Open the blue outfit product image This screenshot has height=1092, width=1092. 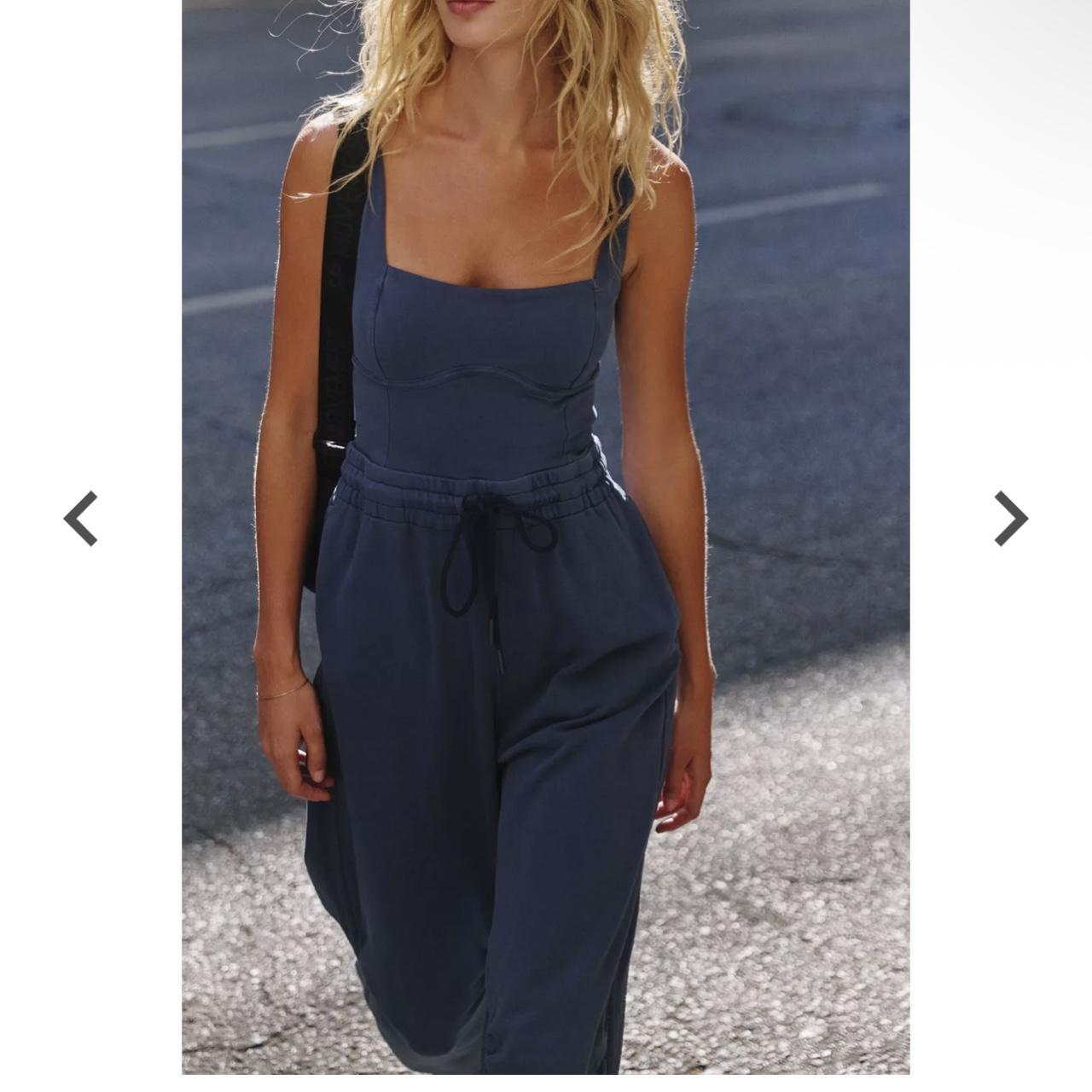[545, 537]
